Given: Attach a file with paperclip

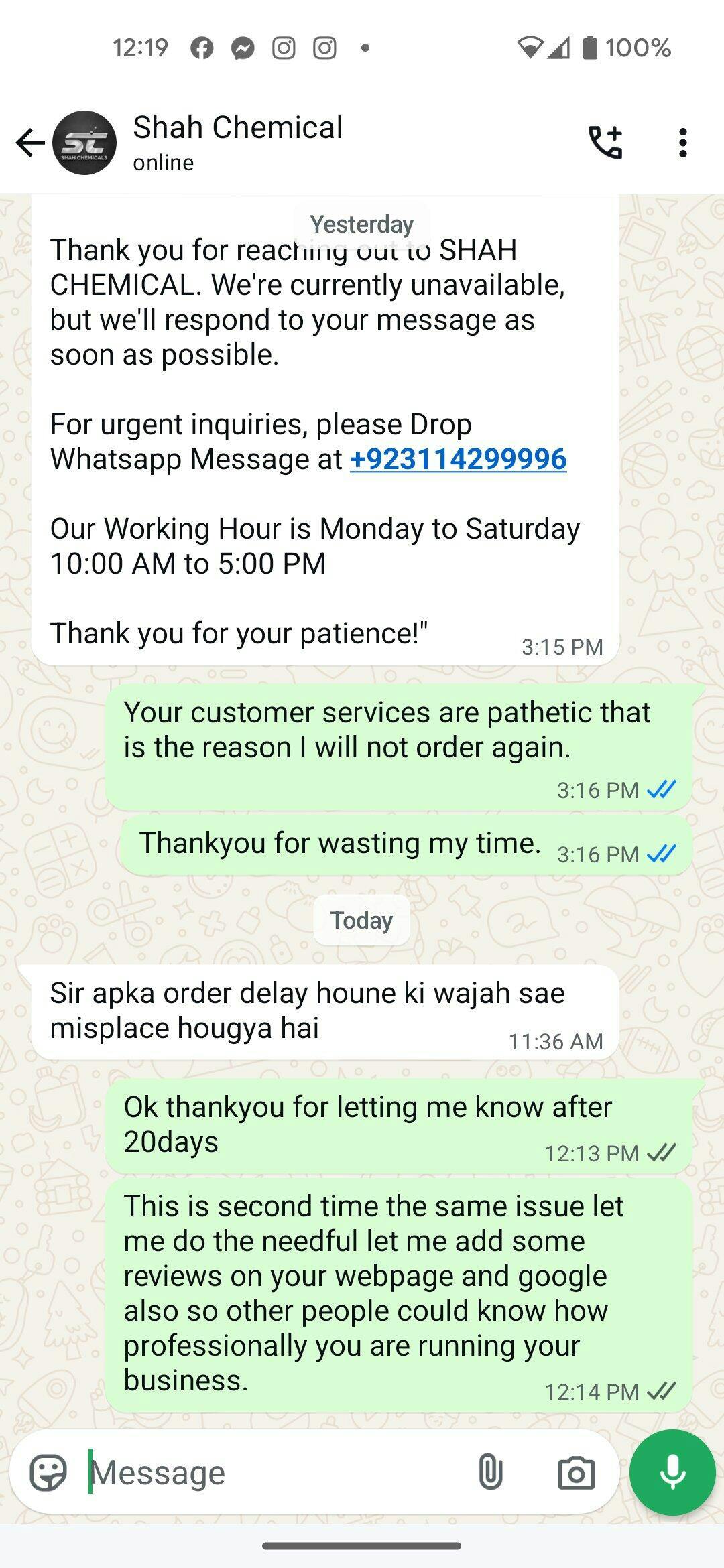Looking at the screenshot, I should [x=490, y=1472].
